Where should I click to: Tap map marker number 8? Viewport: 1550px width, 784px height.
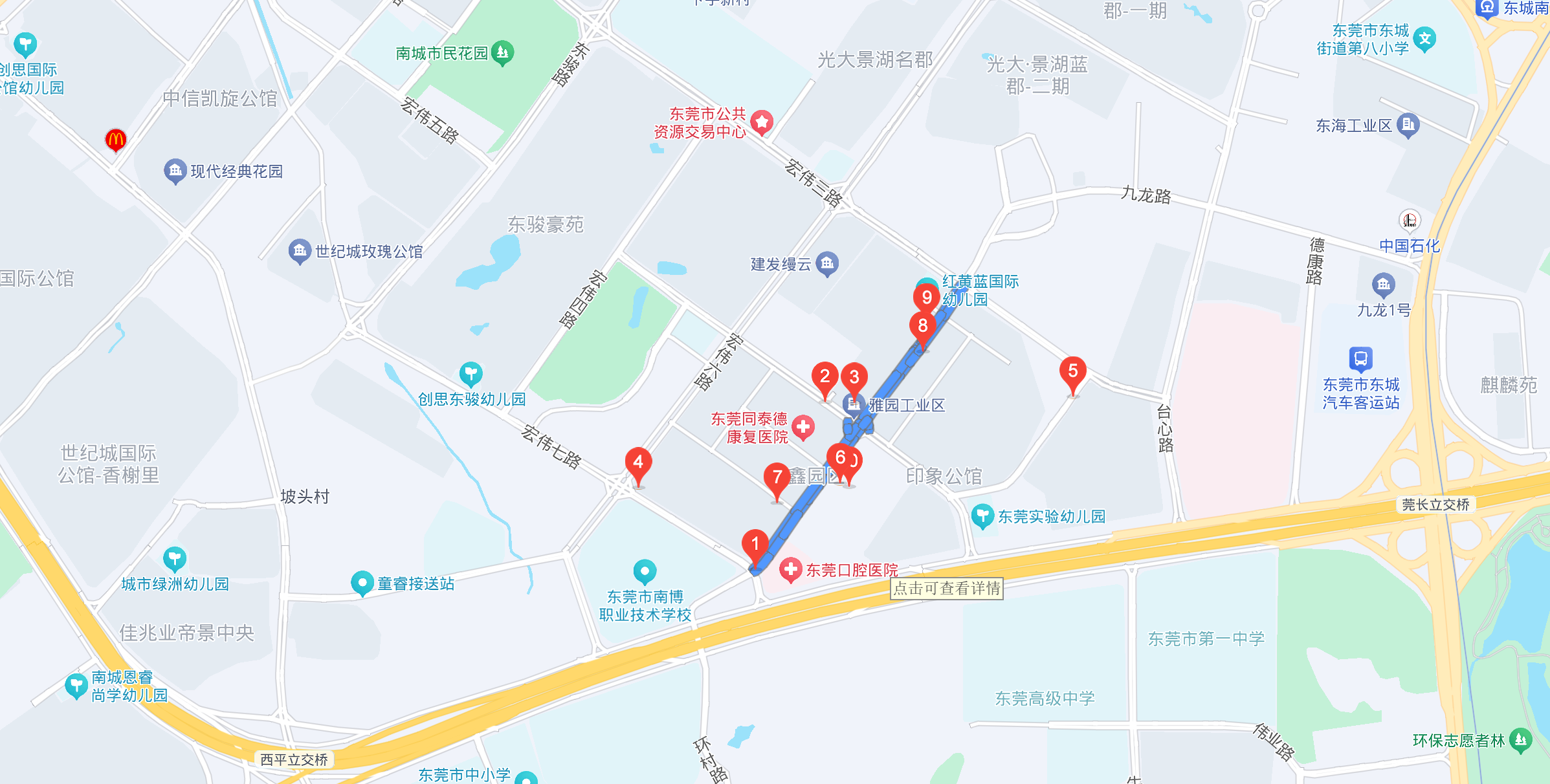[922, 327]
